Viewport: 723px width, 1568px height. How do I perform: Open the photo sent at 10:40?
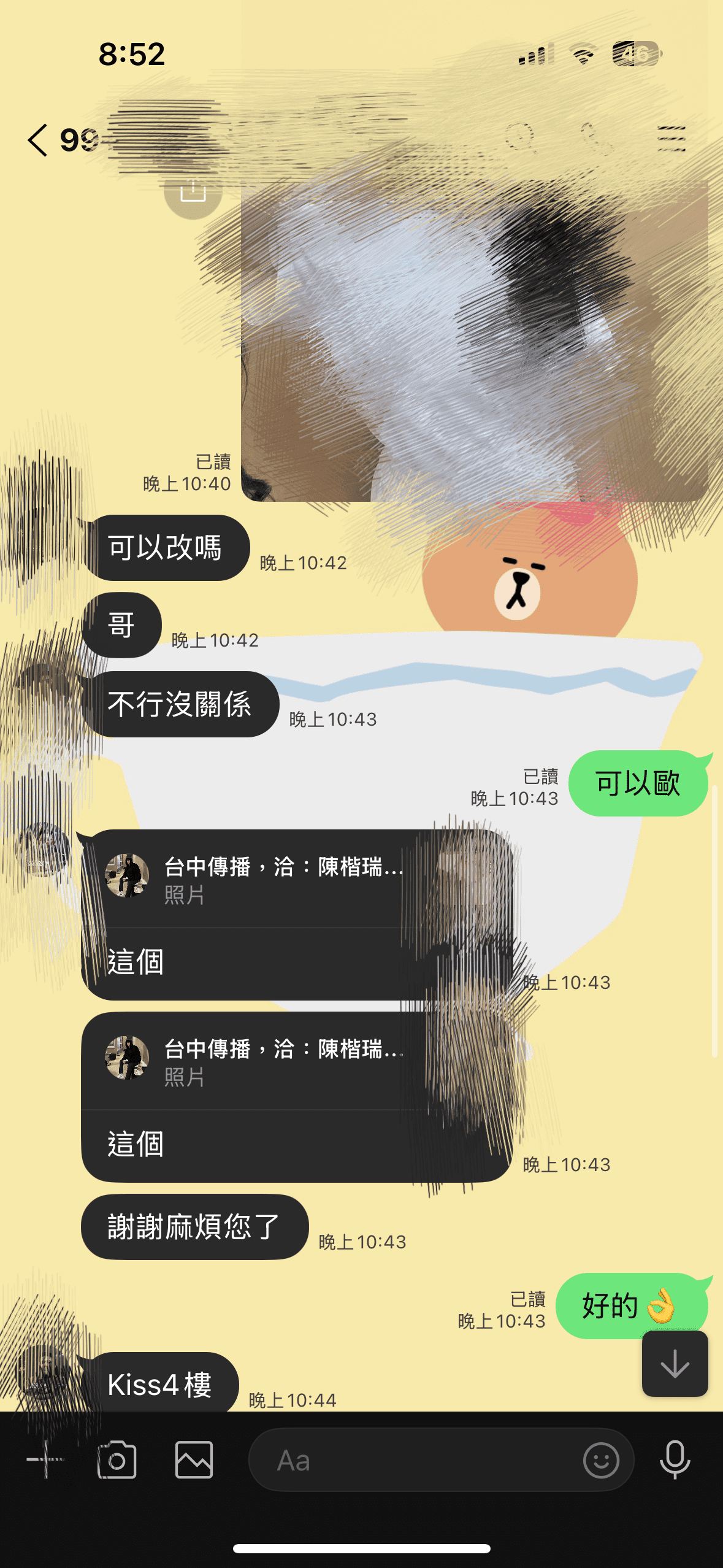(x=474, y=341)
